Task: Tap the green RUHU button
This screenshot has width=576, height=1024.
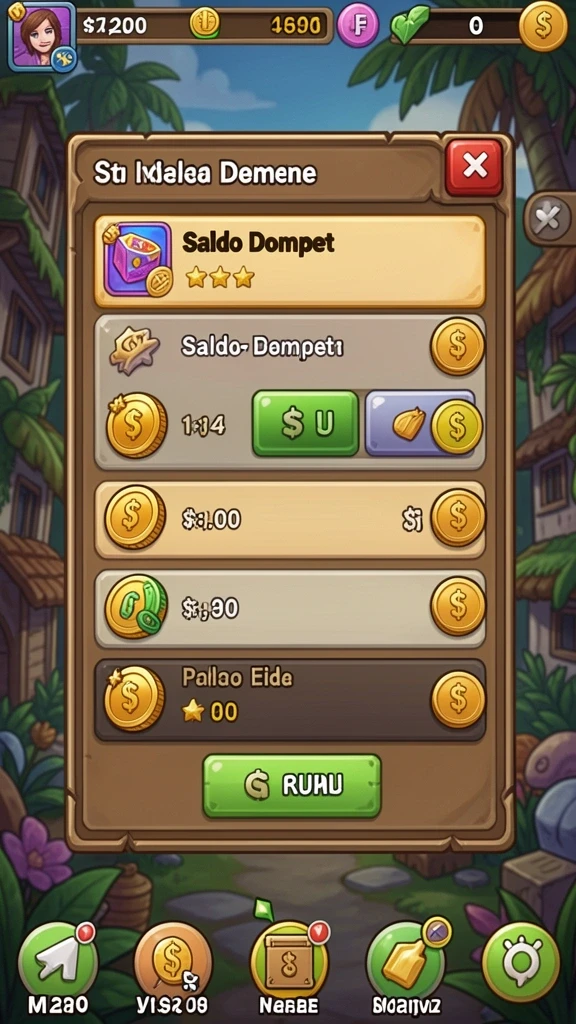Action: [291, 786]
